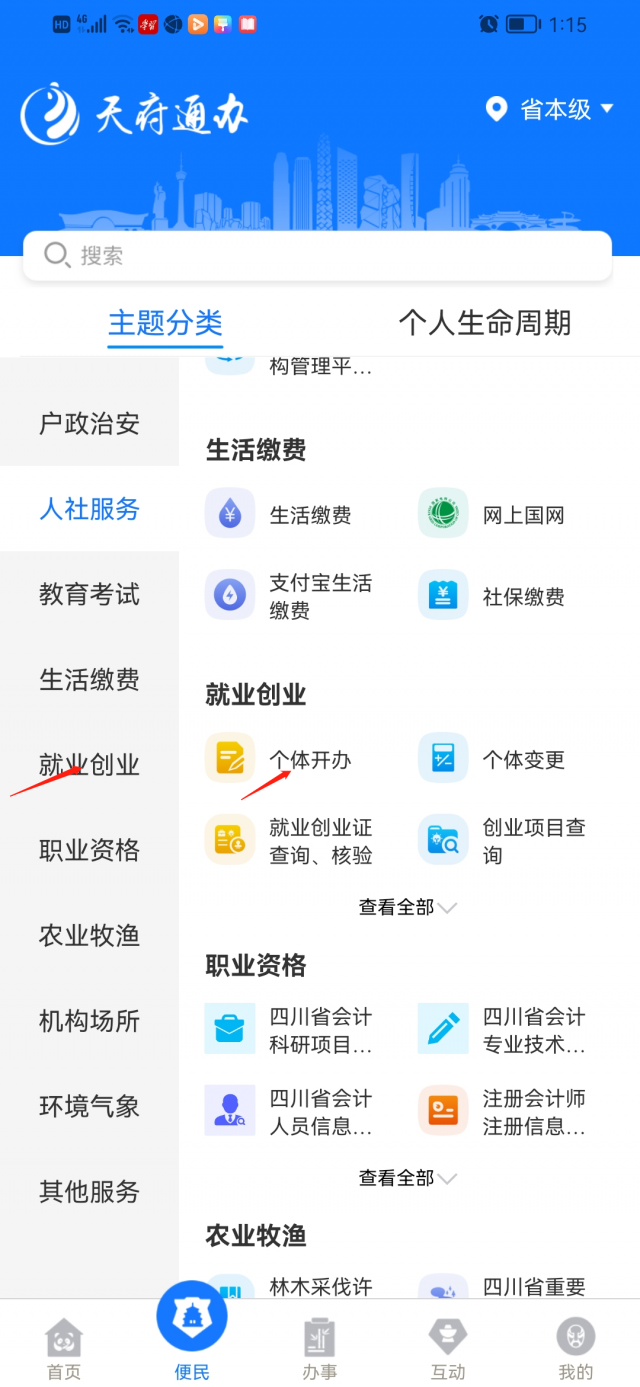
Task: Tap the 搜索 search box
Action: [x=317, y=256]
